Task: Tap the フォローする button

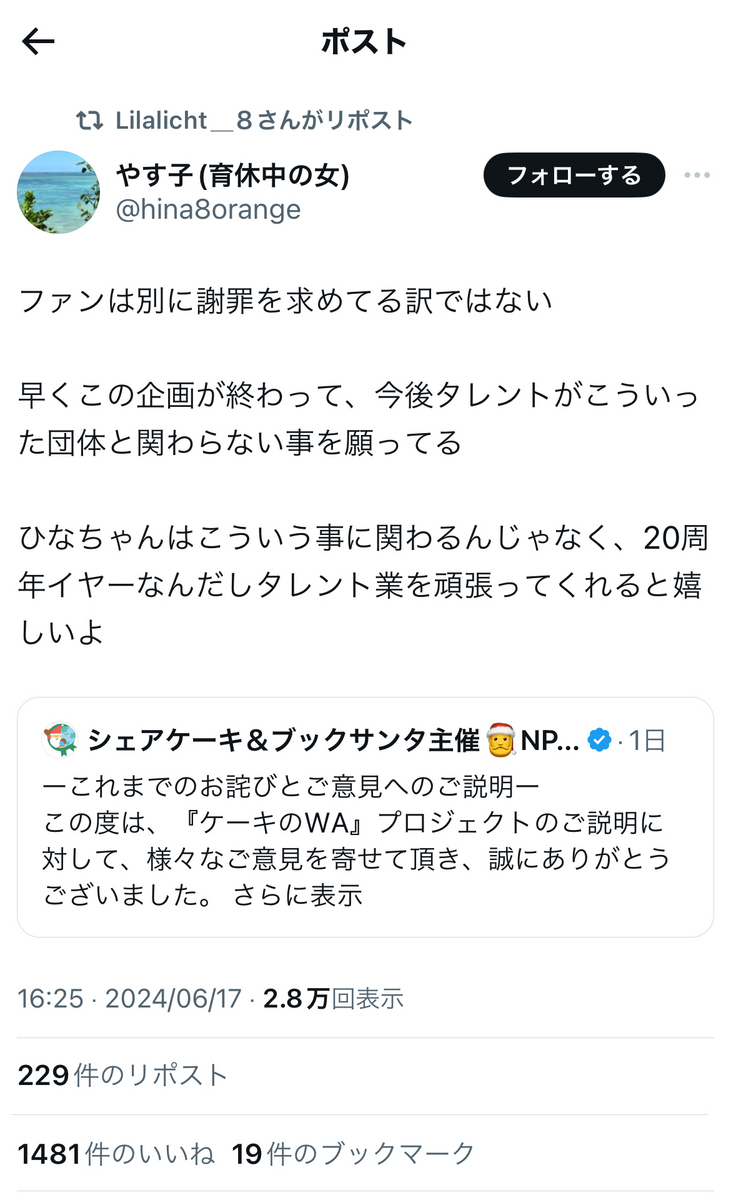Action: tap(574, 176)
